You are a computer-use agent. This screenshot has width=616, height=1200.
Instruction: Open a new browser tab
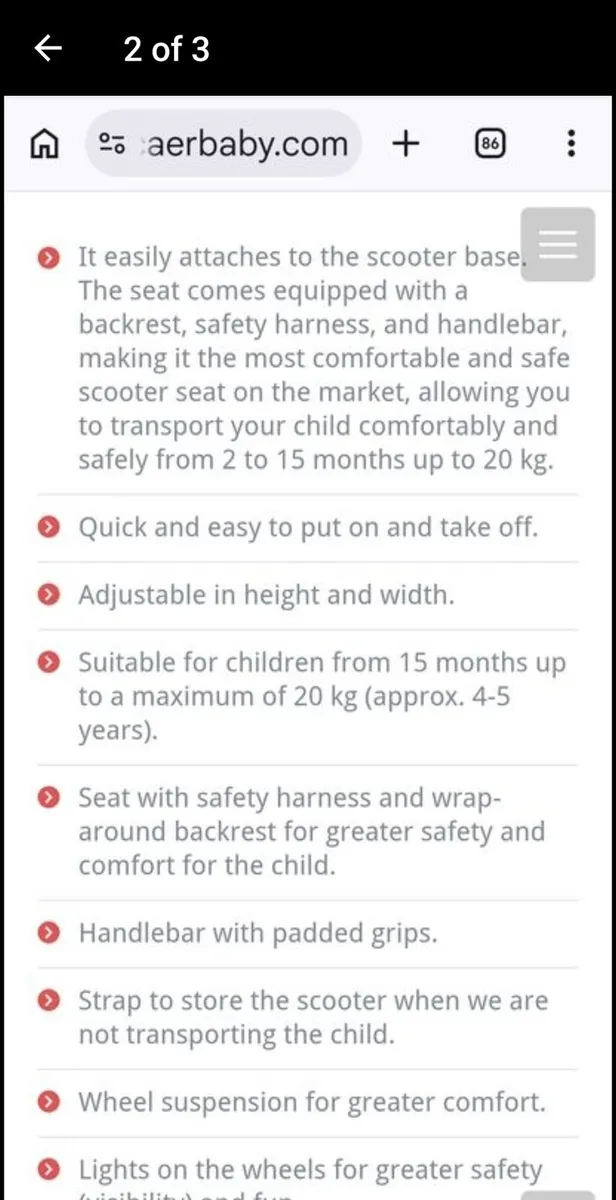click(x=405, y=144)
